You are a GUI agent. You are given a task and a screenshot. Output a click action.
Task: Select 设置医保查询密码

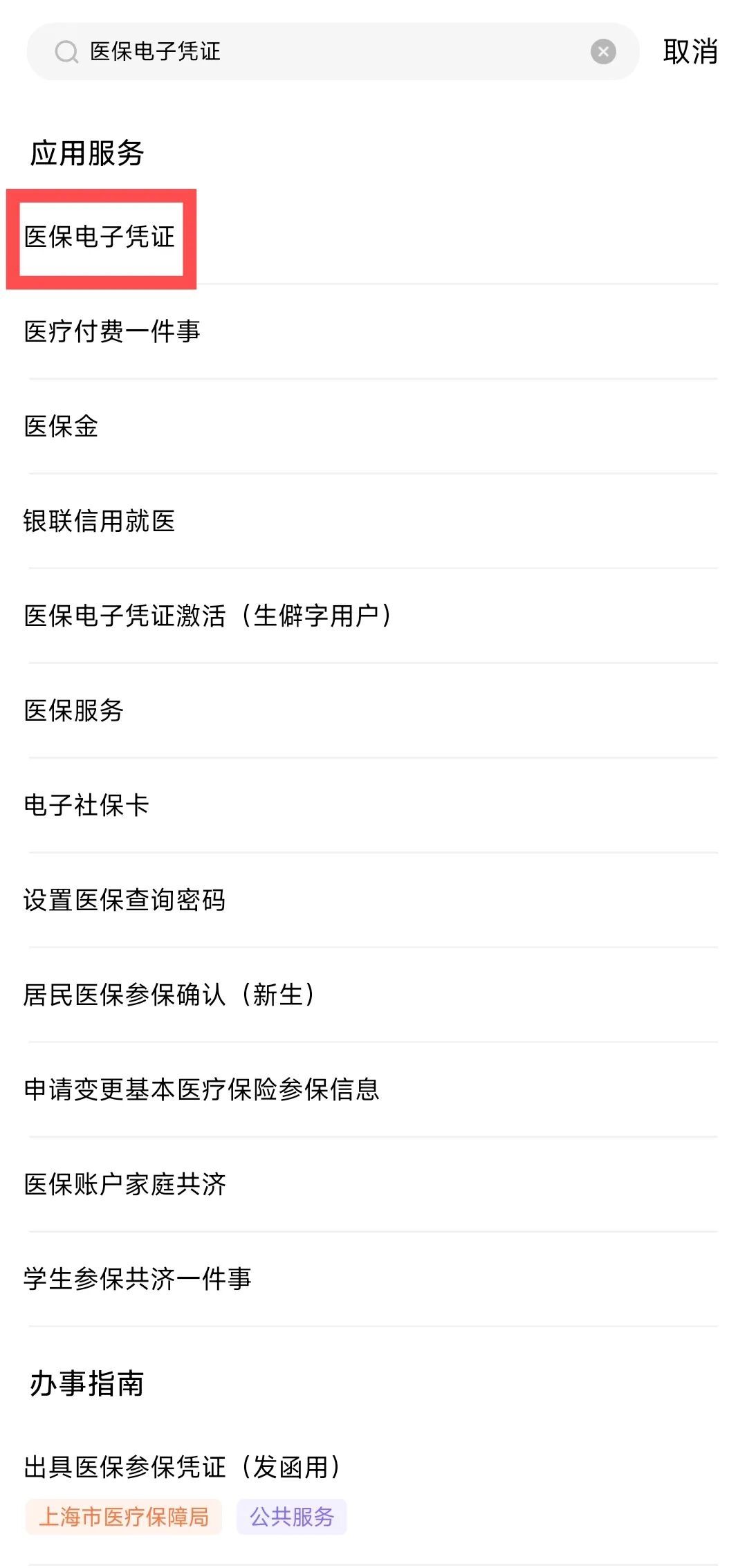point(124,900)
